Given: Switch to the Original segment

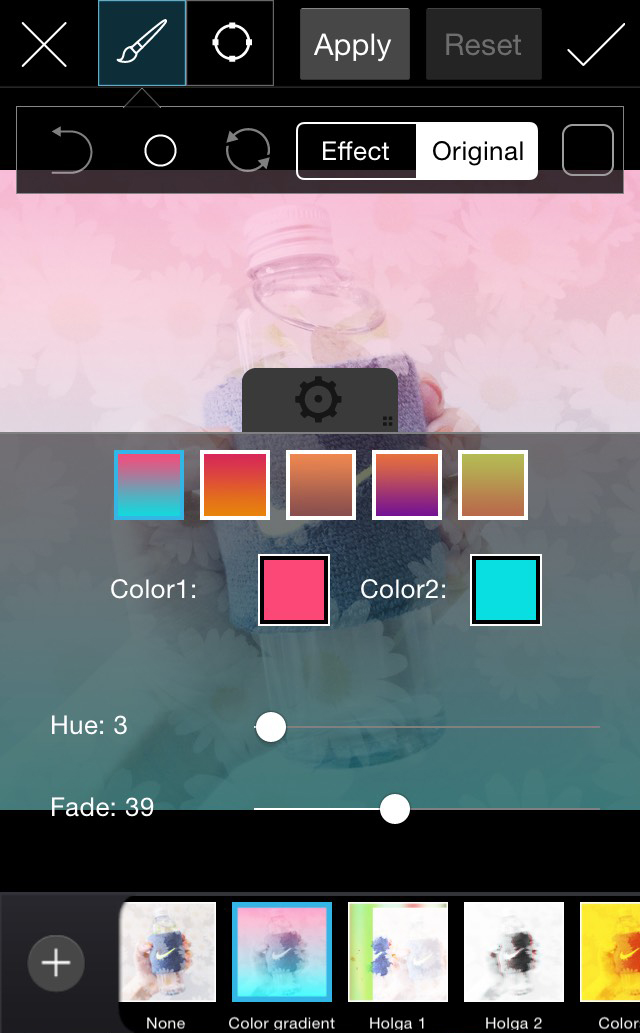Looking at the screenshot, I should tap(477, 151).
